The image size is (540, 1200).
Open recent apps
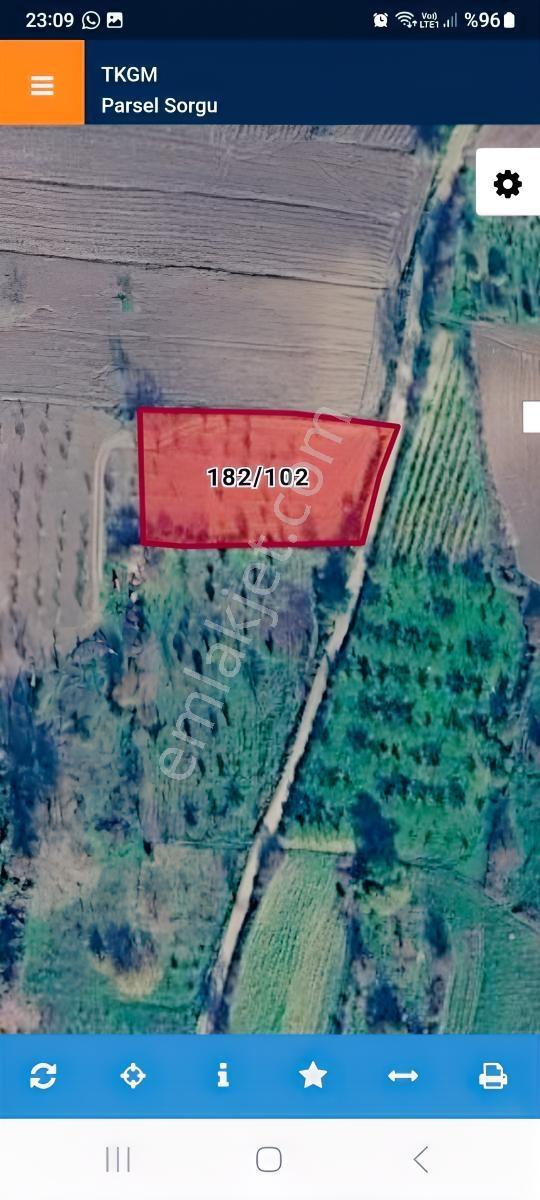point(118,1159)
